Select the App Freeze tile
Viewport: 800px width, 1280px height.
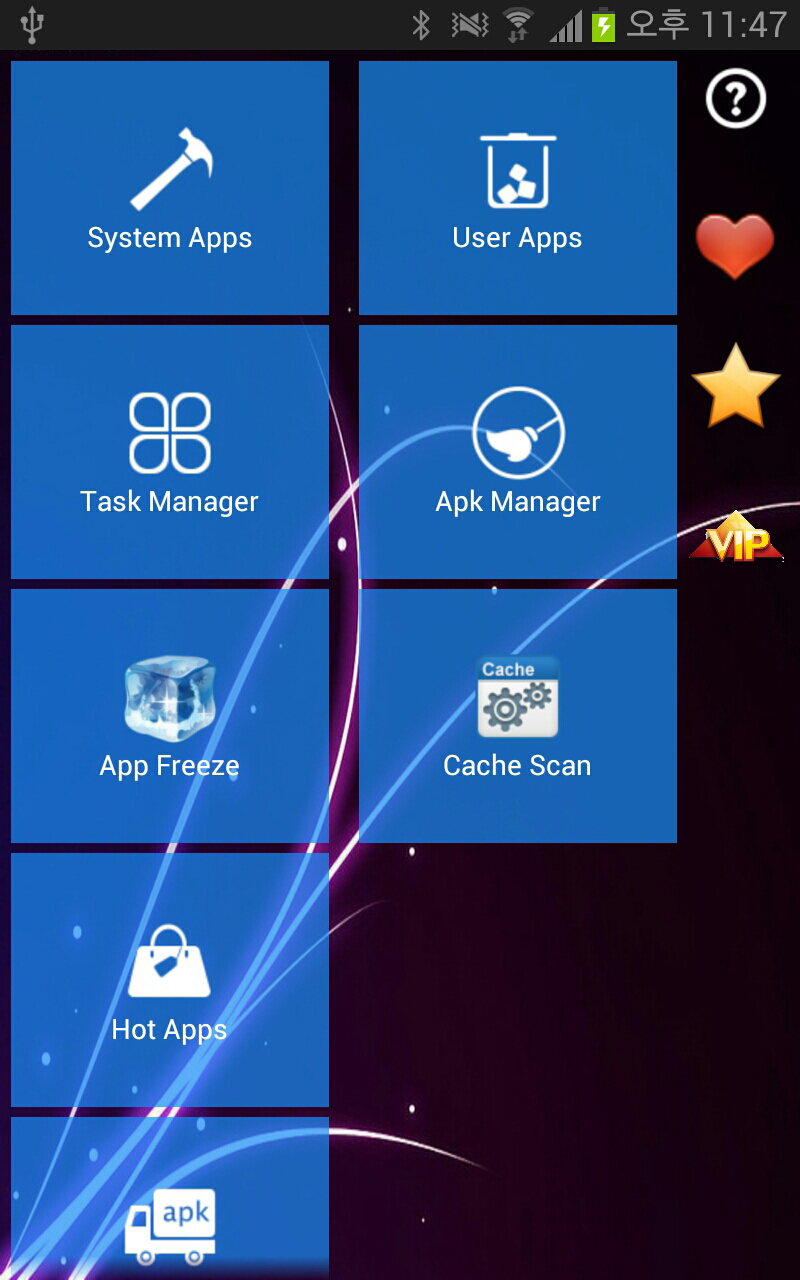(169, 716)
